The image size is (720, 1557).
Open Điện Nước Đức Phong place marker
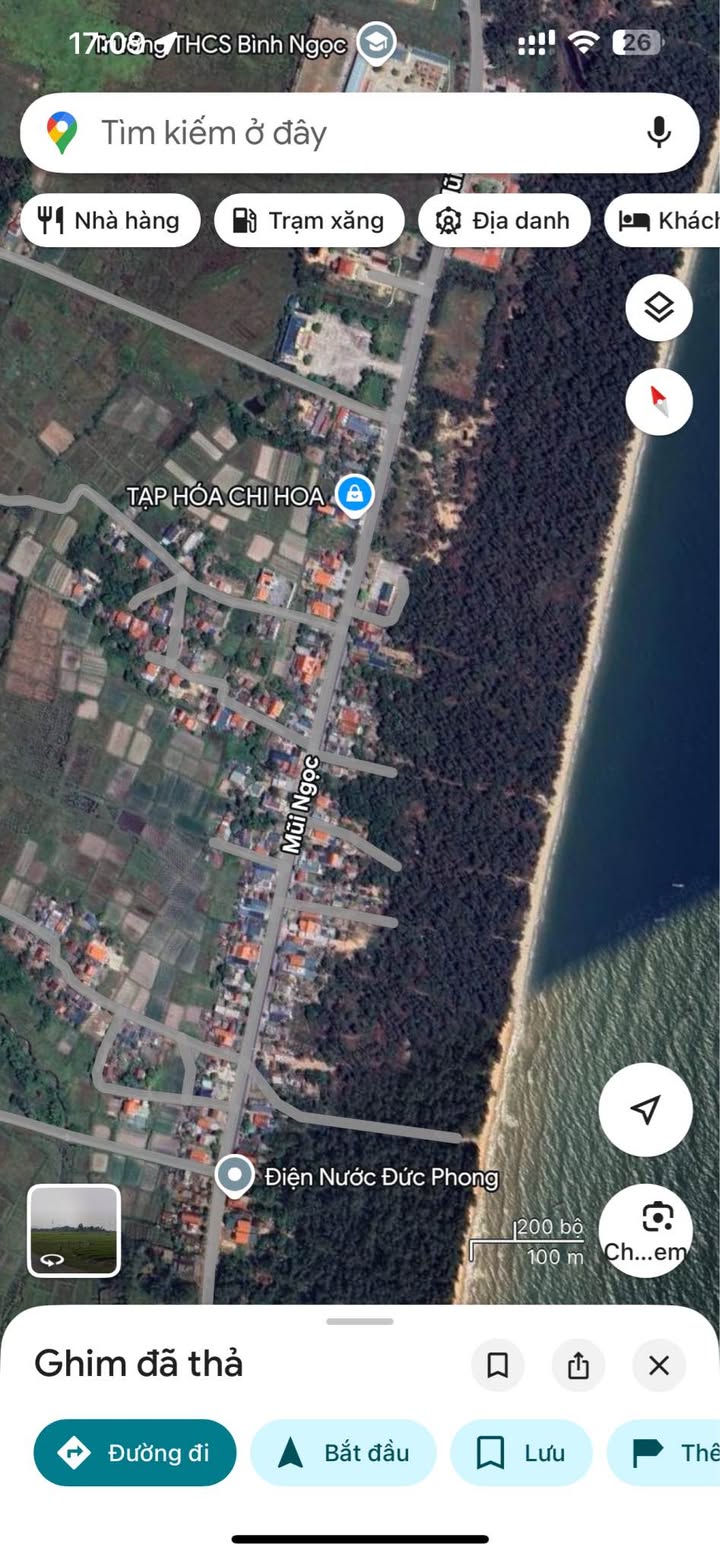235,1175
